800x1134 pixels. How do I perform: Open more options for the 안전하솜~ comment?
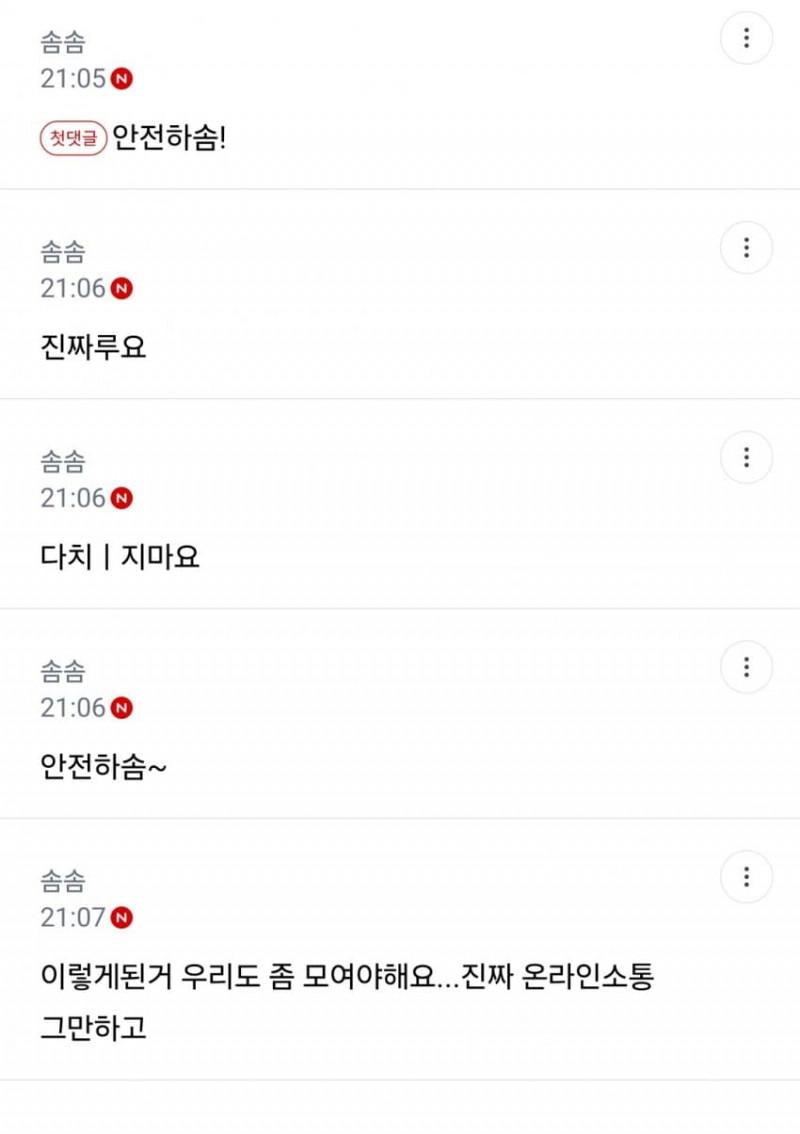tap(746, 667)
